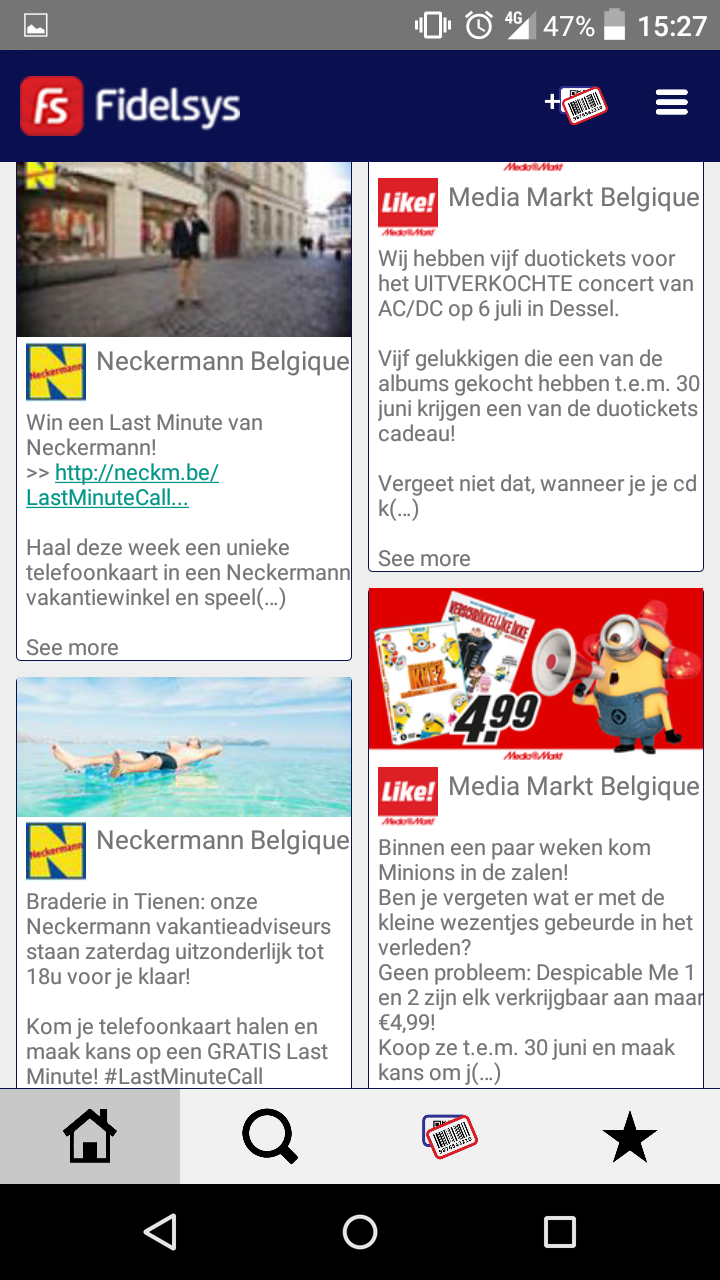720x1280 pixels.
Task: Open the favorites star tab
Action: tap(630, 1137)
